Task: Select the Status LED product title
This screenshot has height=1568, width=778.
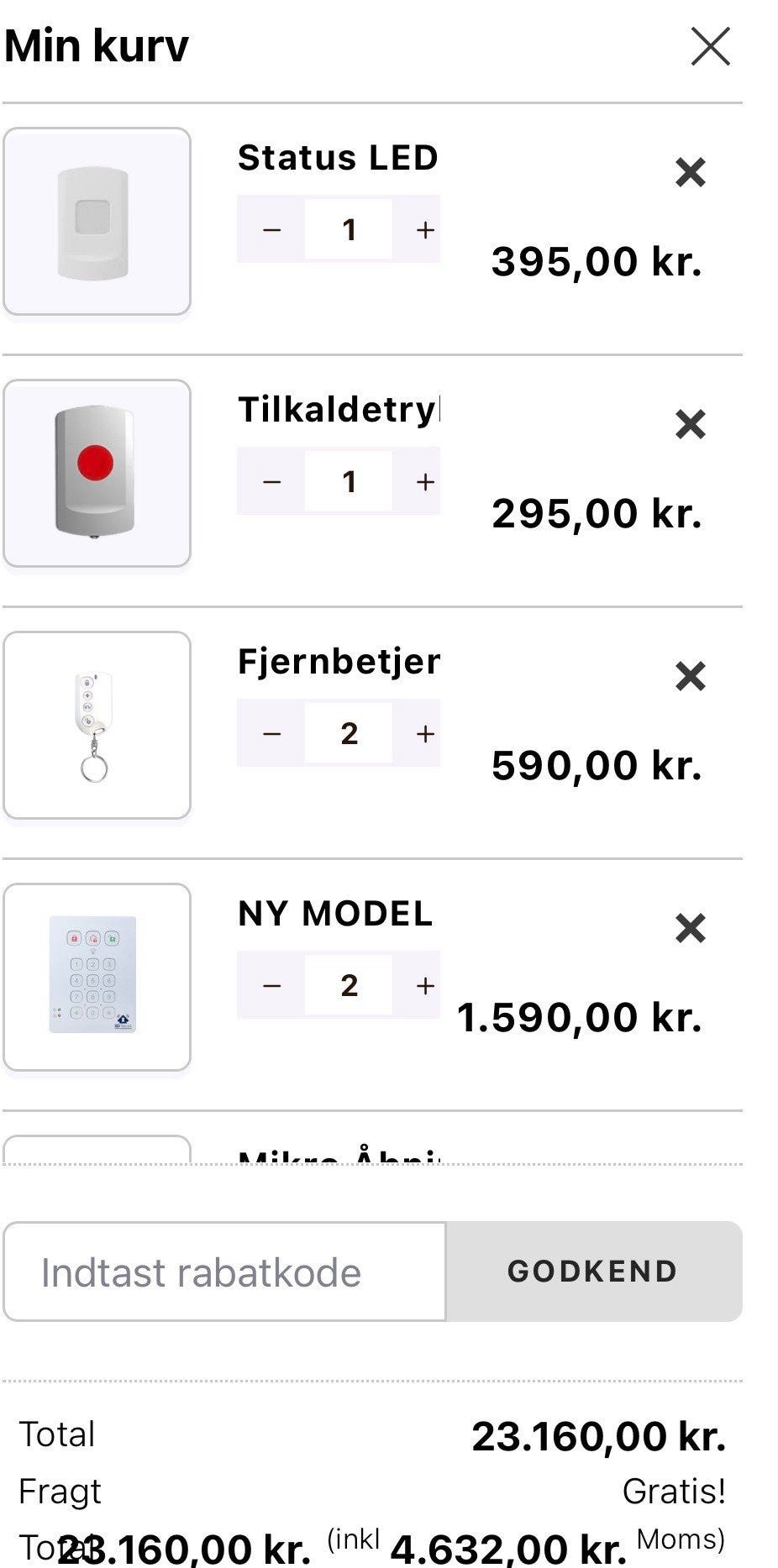Action: [x=336, y=157]
